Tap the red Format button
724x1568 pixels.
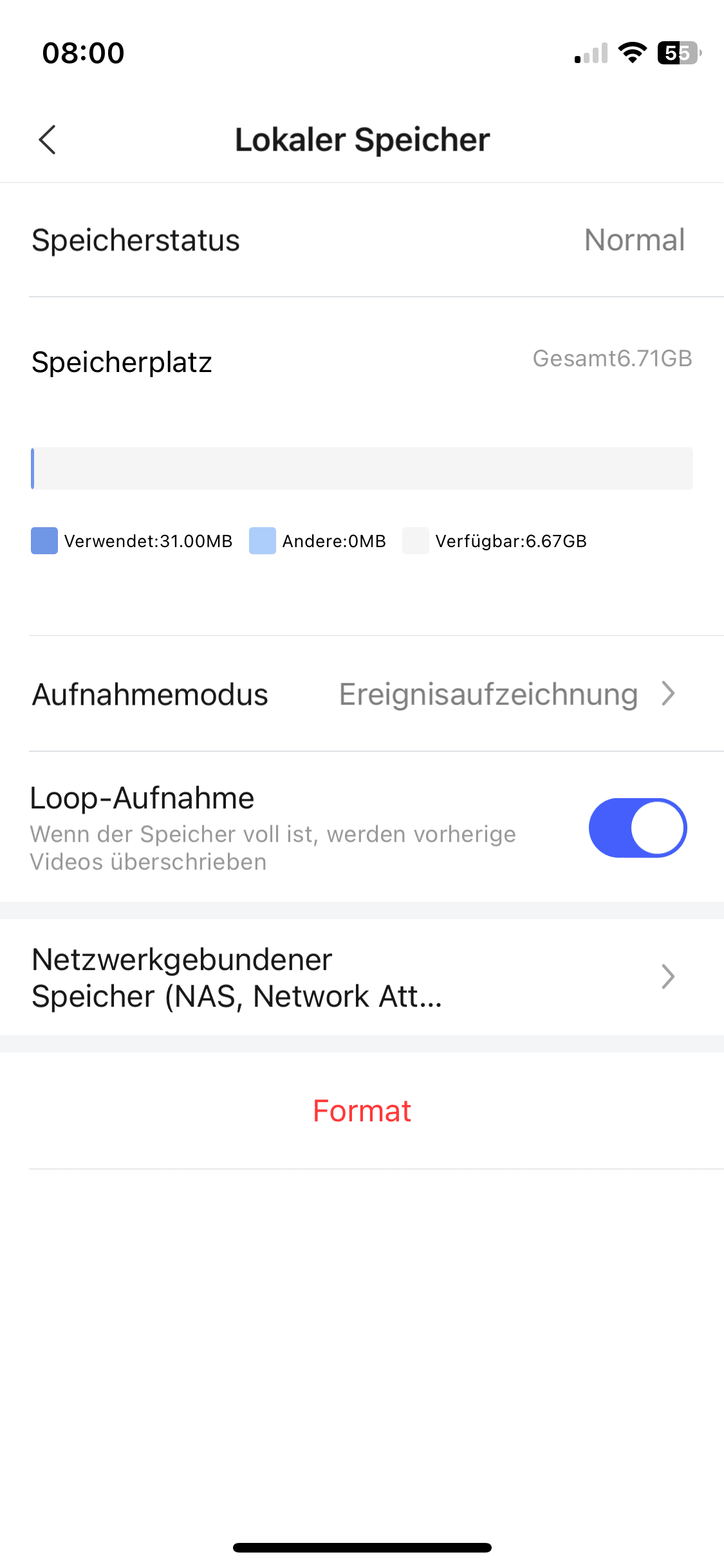click(x=362, y=1111)
